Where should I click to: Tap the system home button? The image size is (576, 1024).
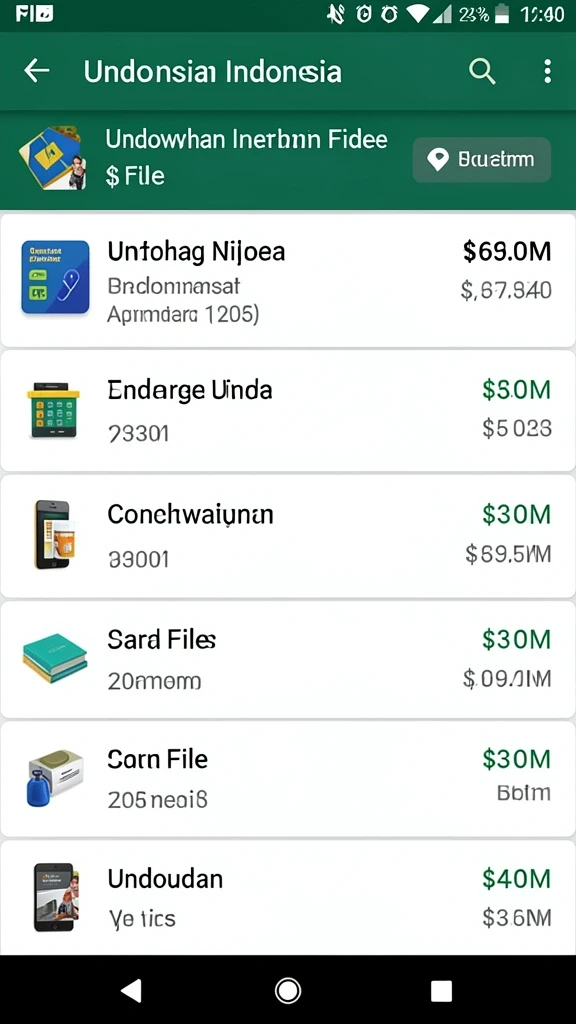pos(288,990)
